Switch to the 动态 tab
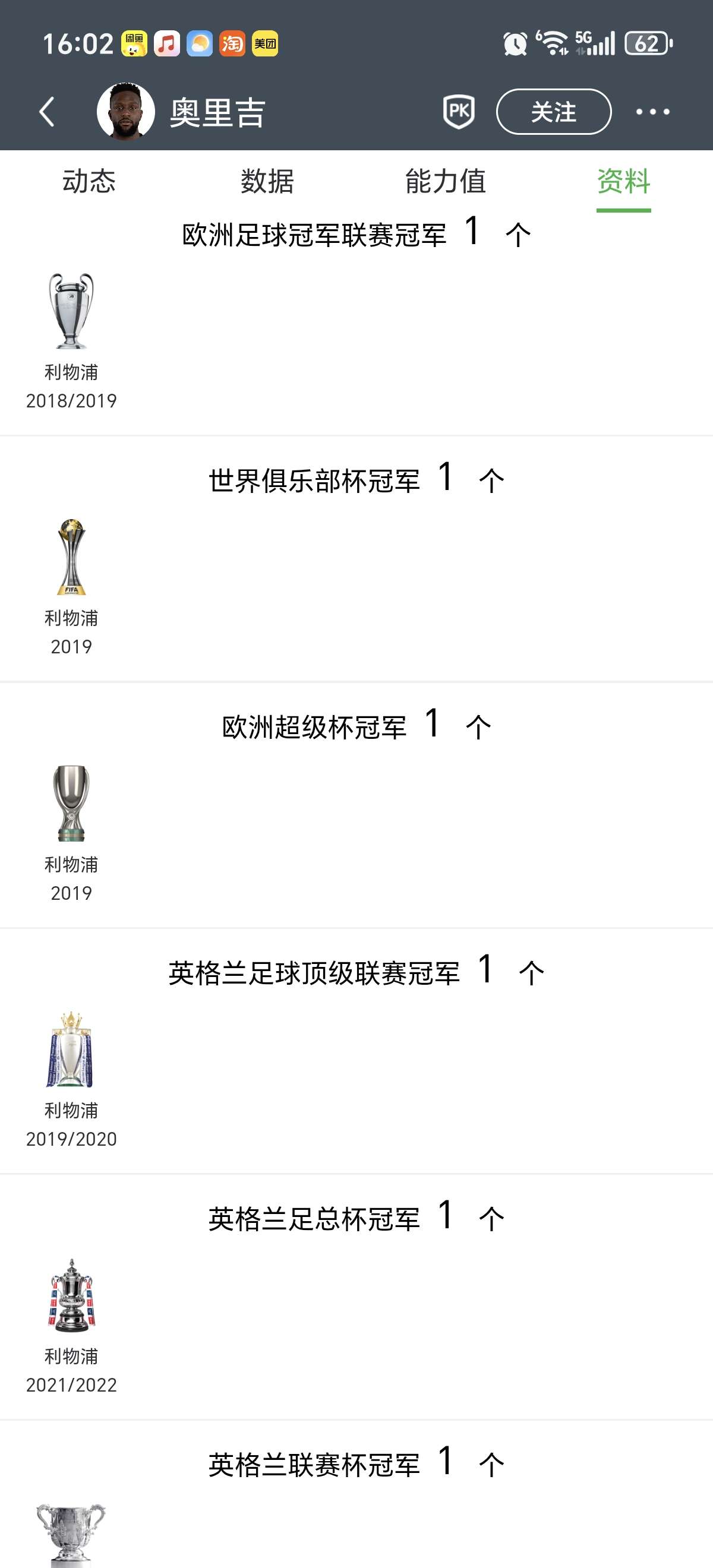Image resolution: width=713 pixels, height=1568 pixels. coord(89,181)
